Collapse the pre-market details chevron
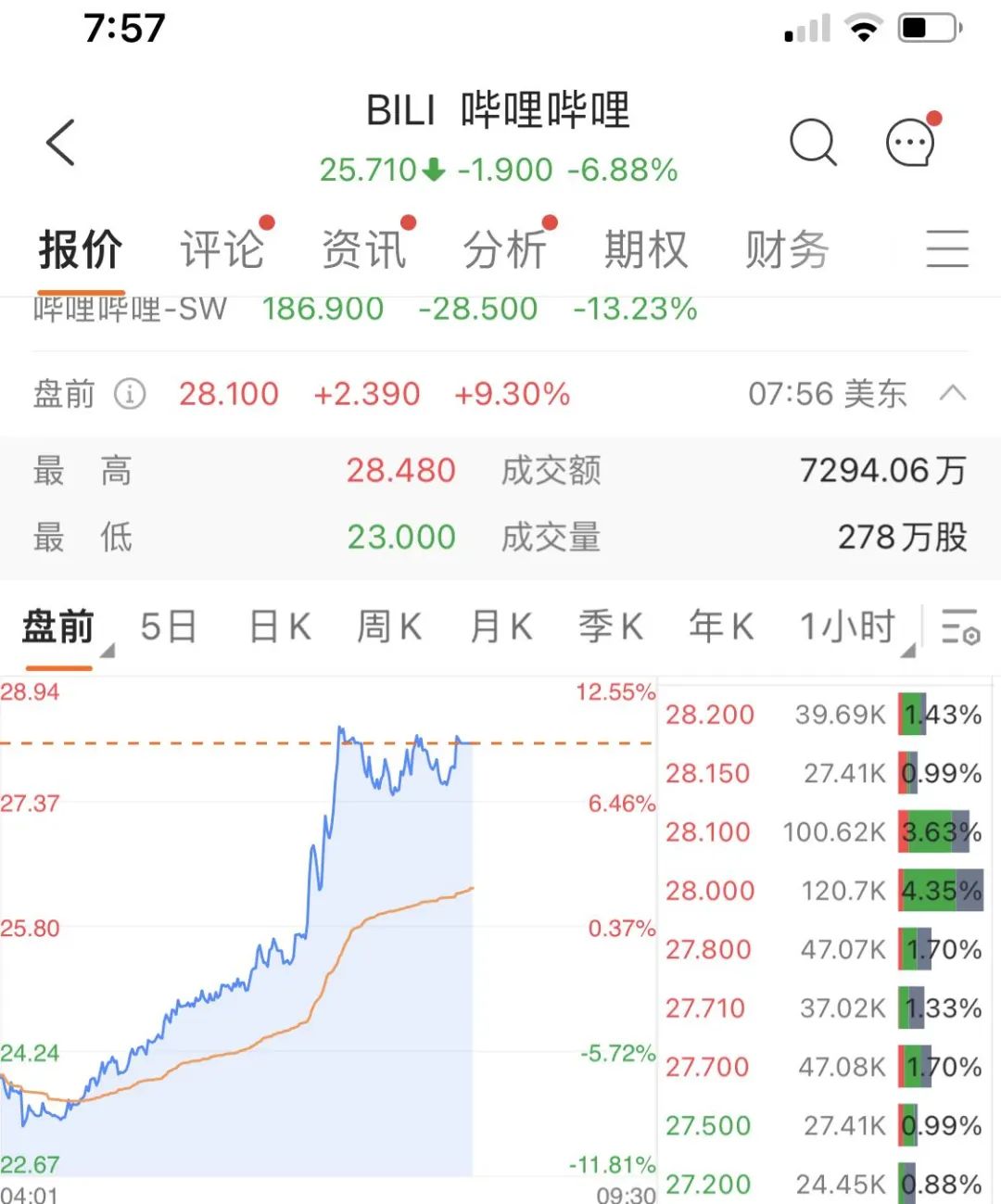This screenshot has width=1001, height=1204. pyautogui.click(x=952, y=394)
